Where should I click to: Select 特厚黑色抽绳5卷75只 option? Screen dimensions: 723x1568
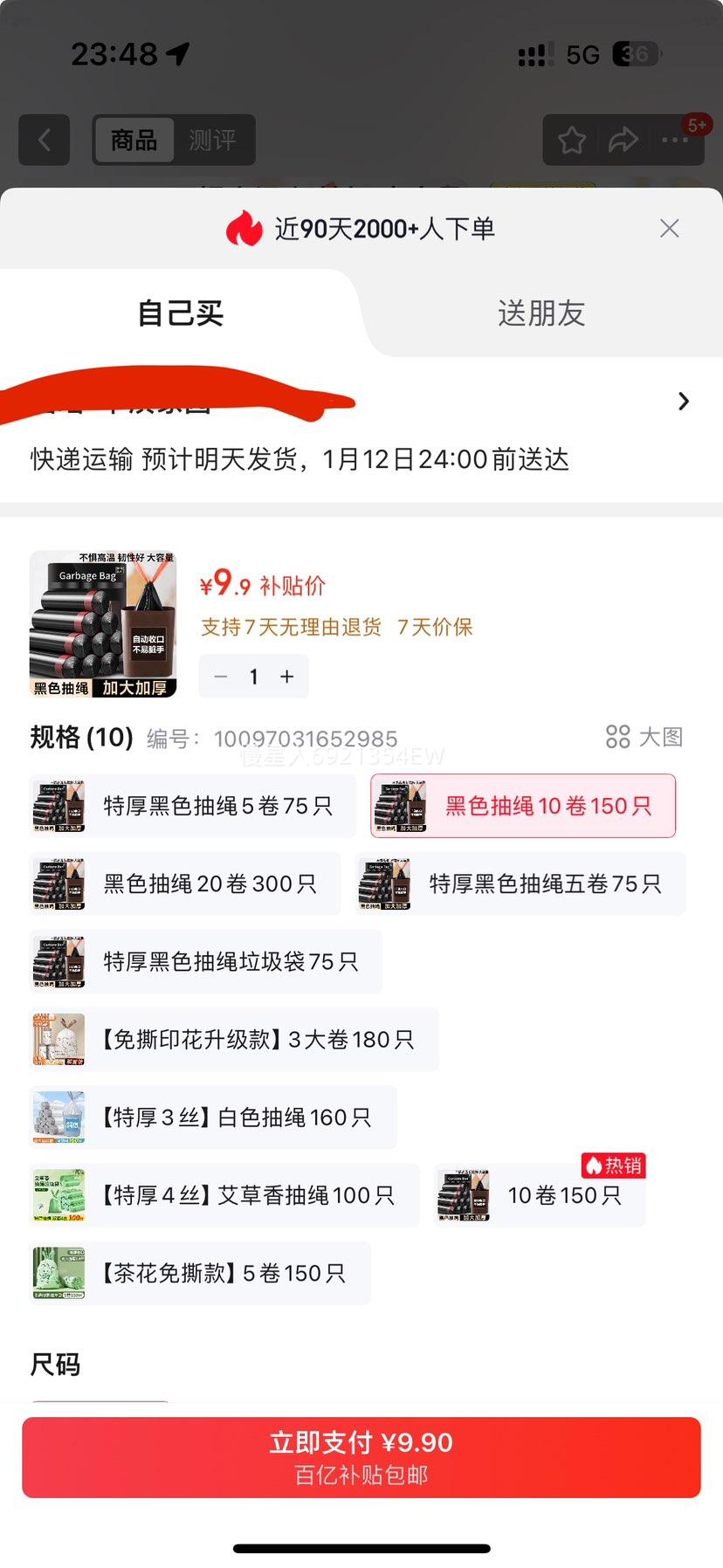pos(193,806)
